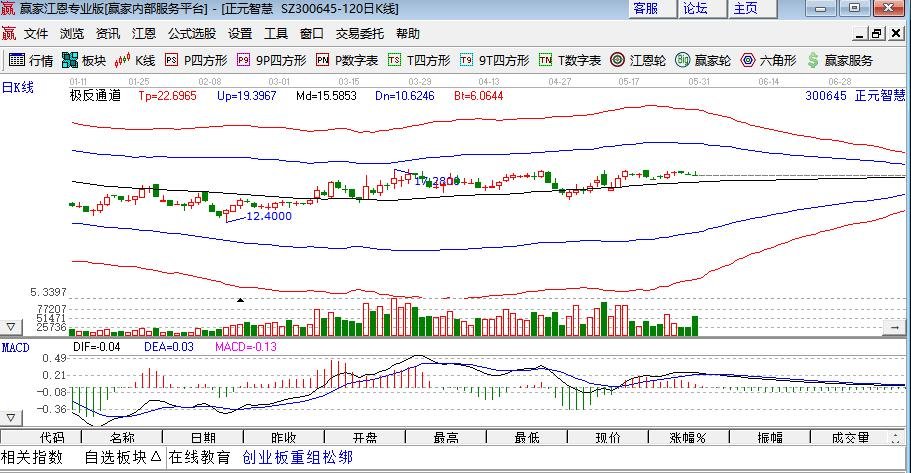Image resolution: width=911 pixels, height=473 pixels.
Task: Open the 六角形 tool
Action: [767, 60]
